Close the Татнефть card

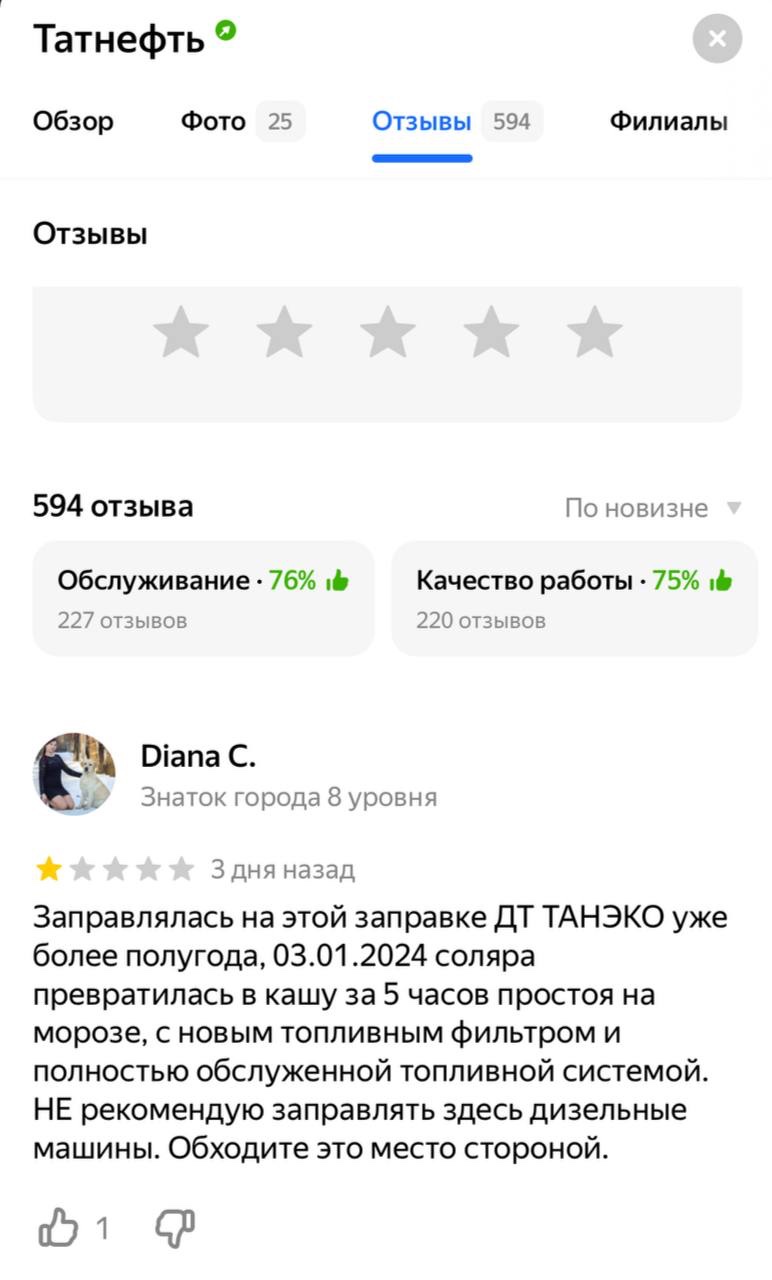(x=717, y=39)
